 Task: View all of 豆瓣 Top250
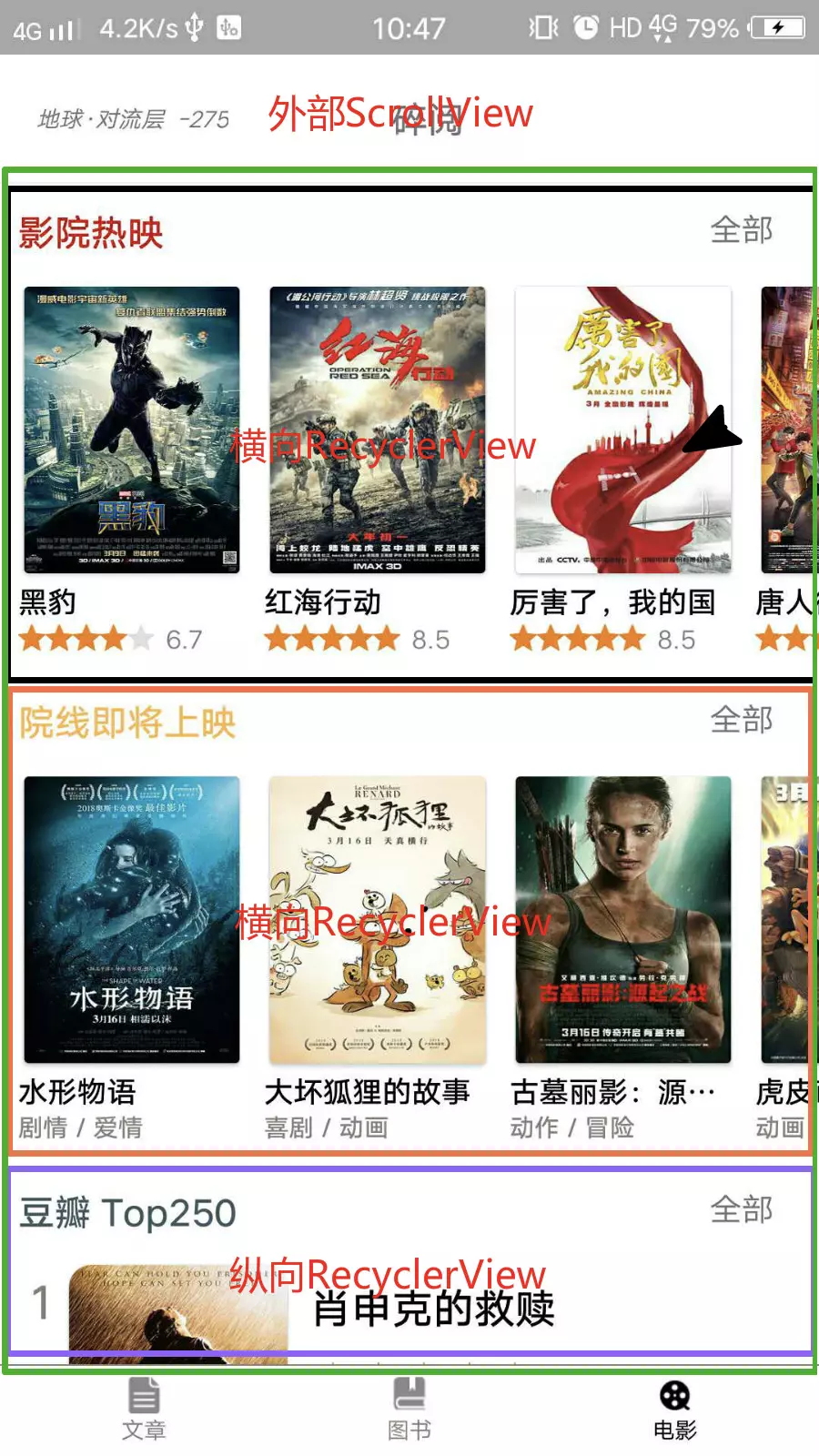click(741, 1210)
